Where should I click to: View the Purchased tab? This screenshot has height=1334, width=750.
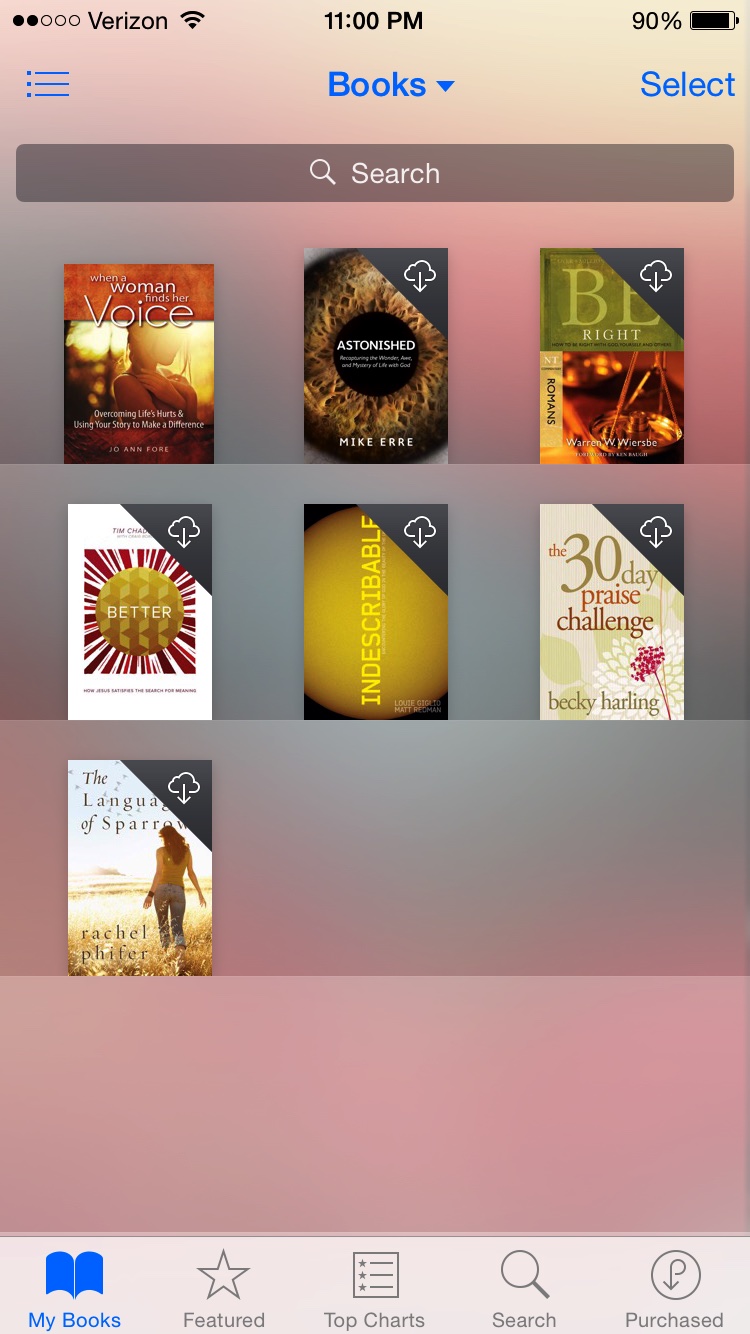[674, 1288]
